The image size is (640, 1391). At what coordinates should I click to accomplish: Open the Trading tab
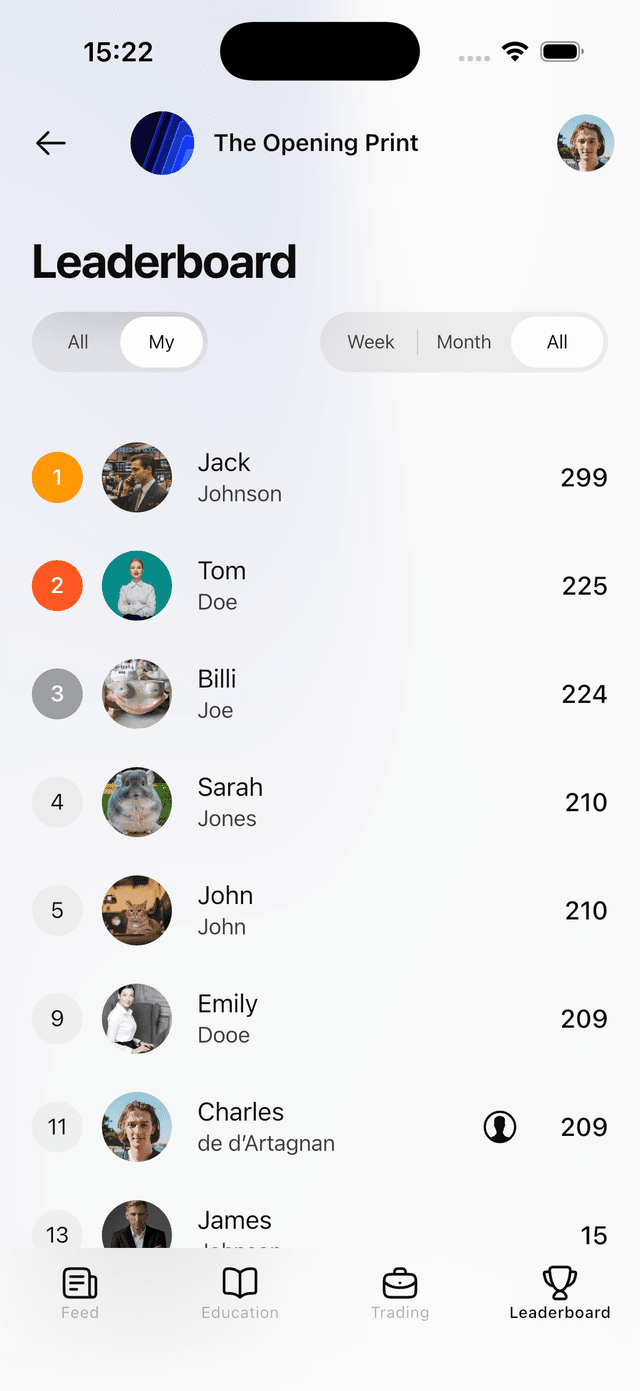pyautogui.click(x=400, y=1293)
